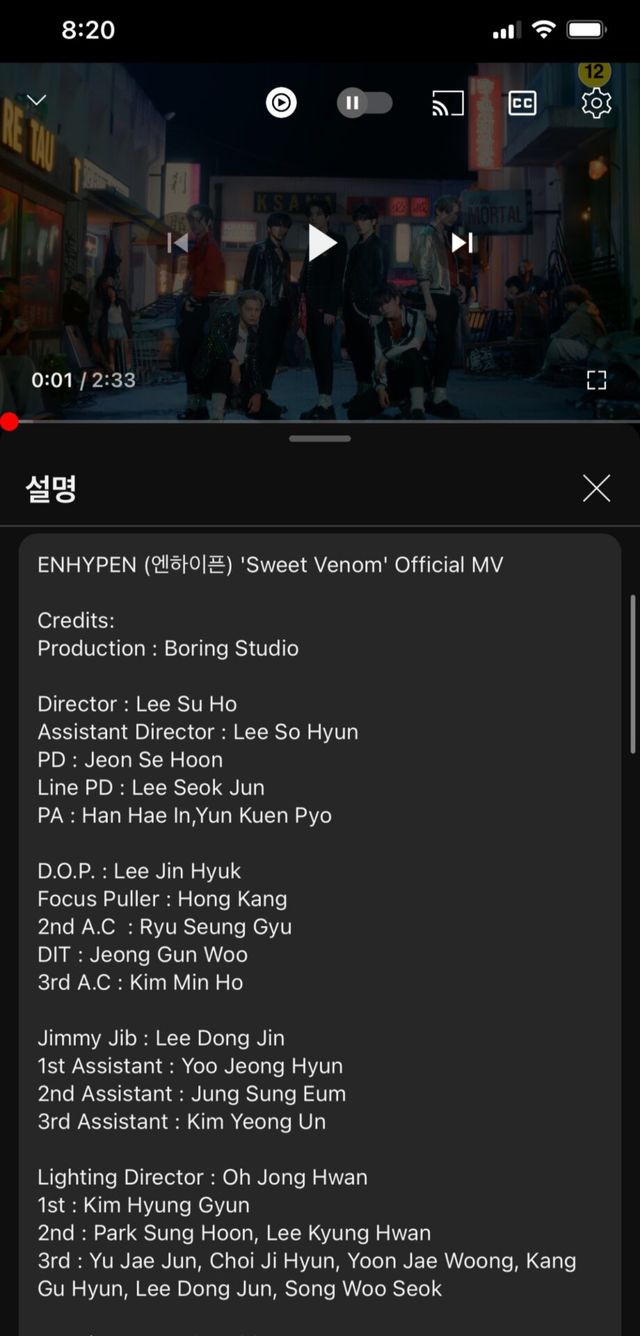Enter fullscreen mode
The width and height of the screenshot is (640, 1336).
[596, 379]
